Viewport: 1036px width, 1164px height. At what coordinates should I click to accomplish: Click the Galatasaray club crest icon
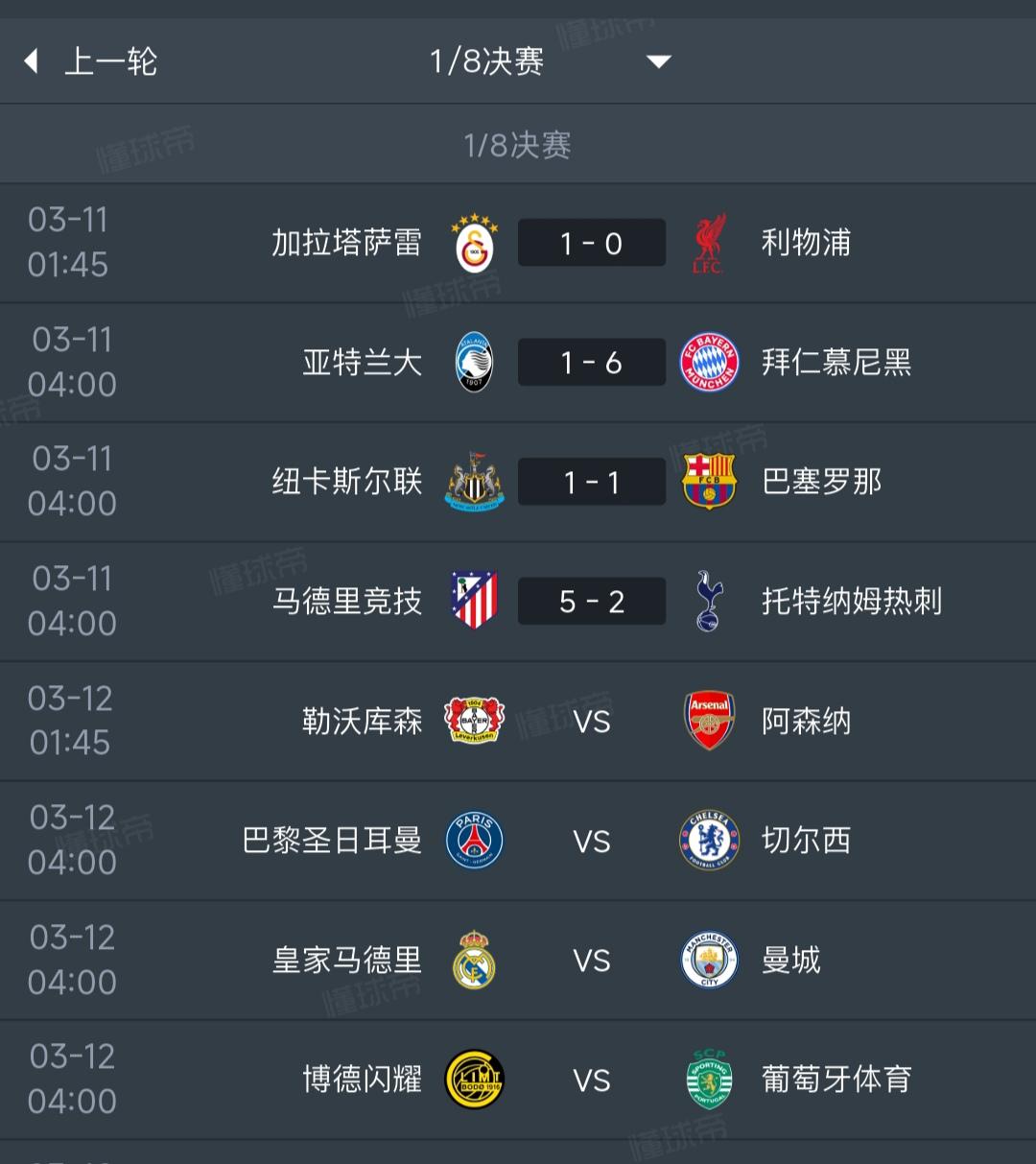pos(474,242)
